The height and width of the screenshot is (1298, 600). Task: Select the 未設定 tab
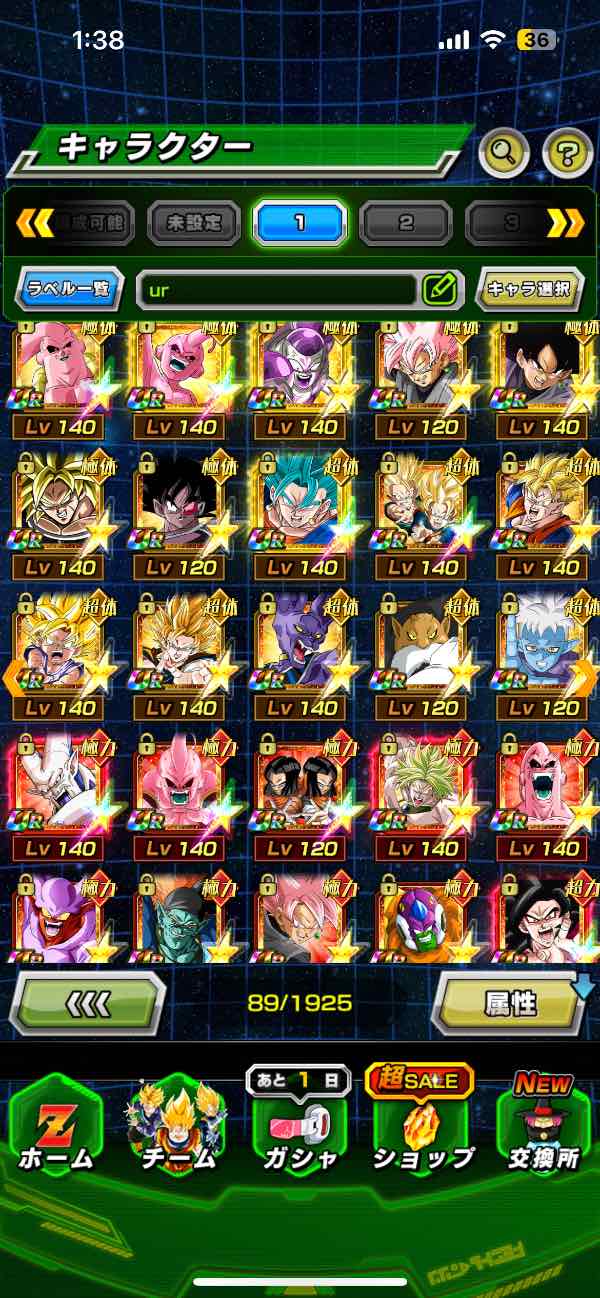tap(195, 223)
